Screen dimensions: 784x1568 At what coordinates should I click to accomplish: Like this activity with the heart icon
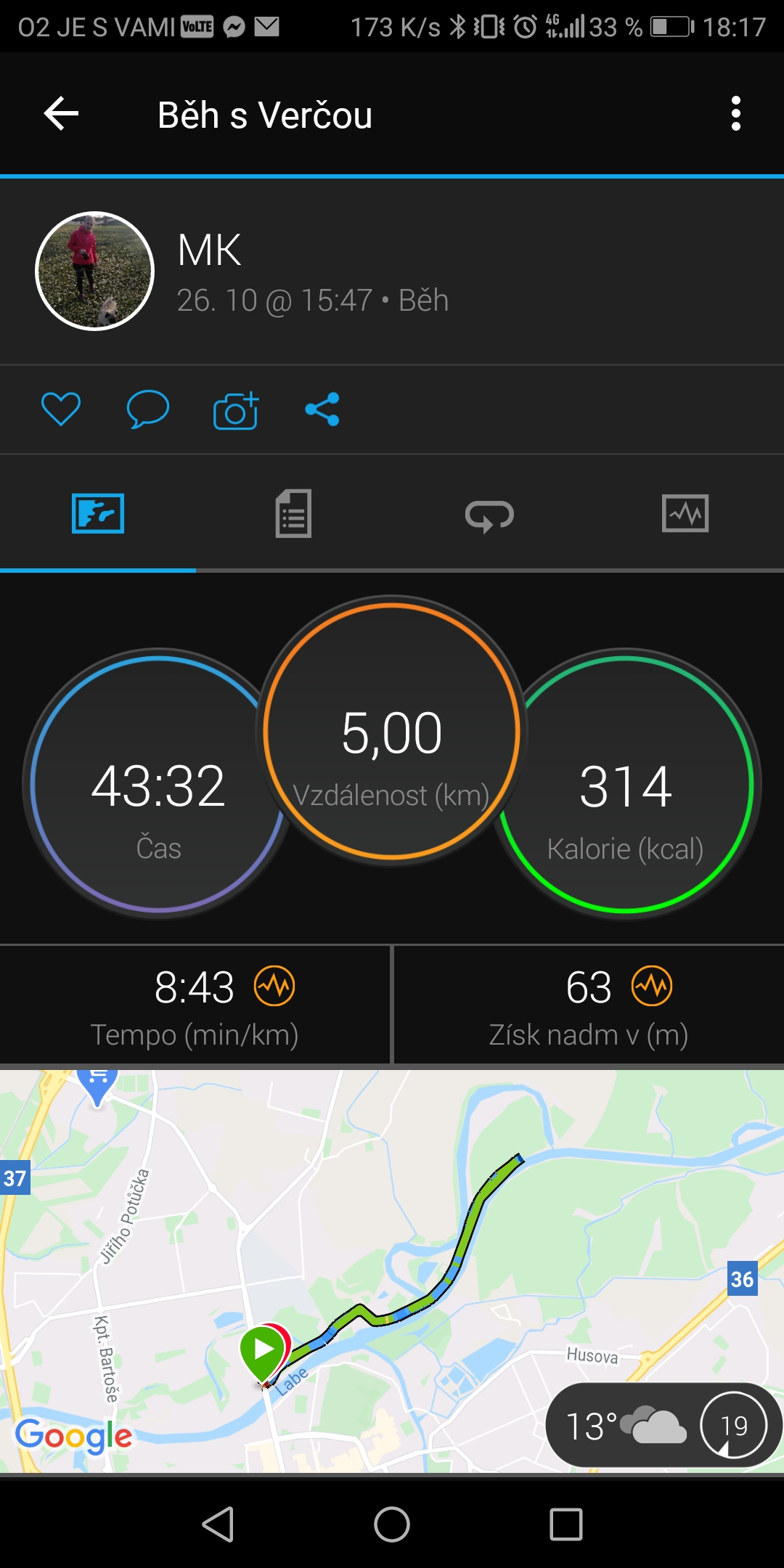[61, 409]
